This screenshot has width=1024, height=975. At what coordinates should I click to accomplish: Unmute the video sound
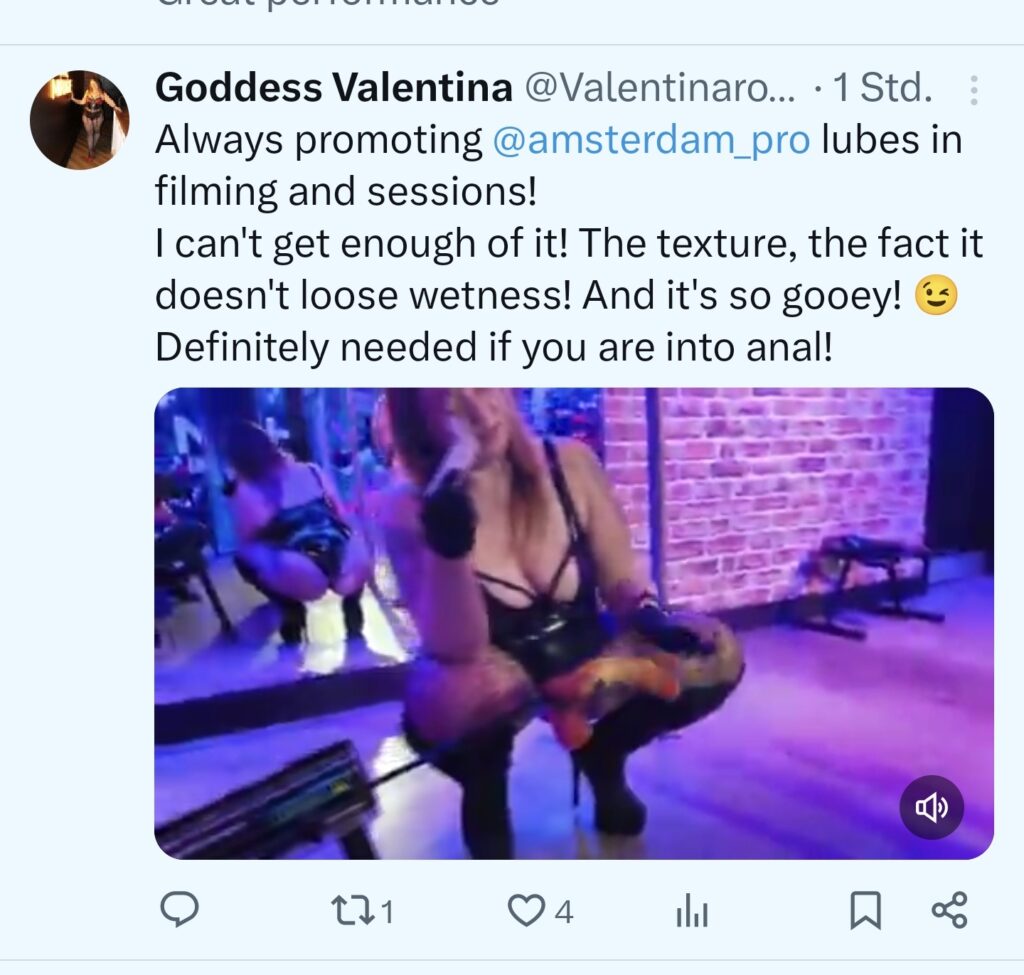931,807
